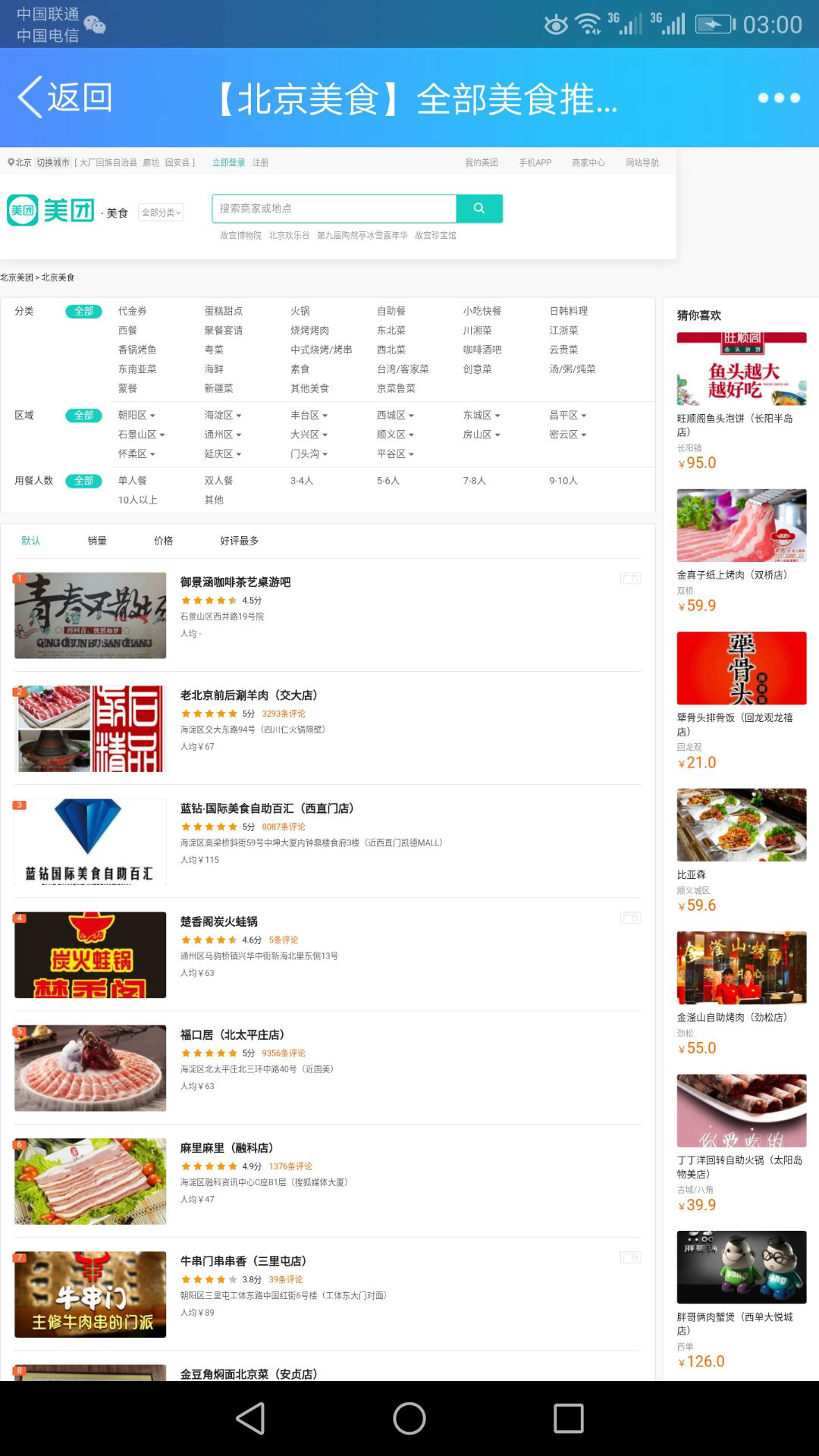Select the 自助餐 category

[391, 311]
